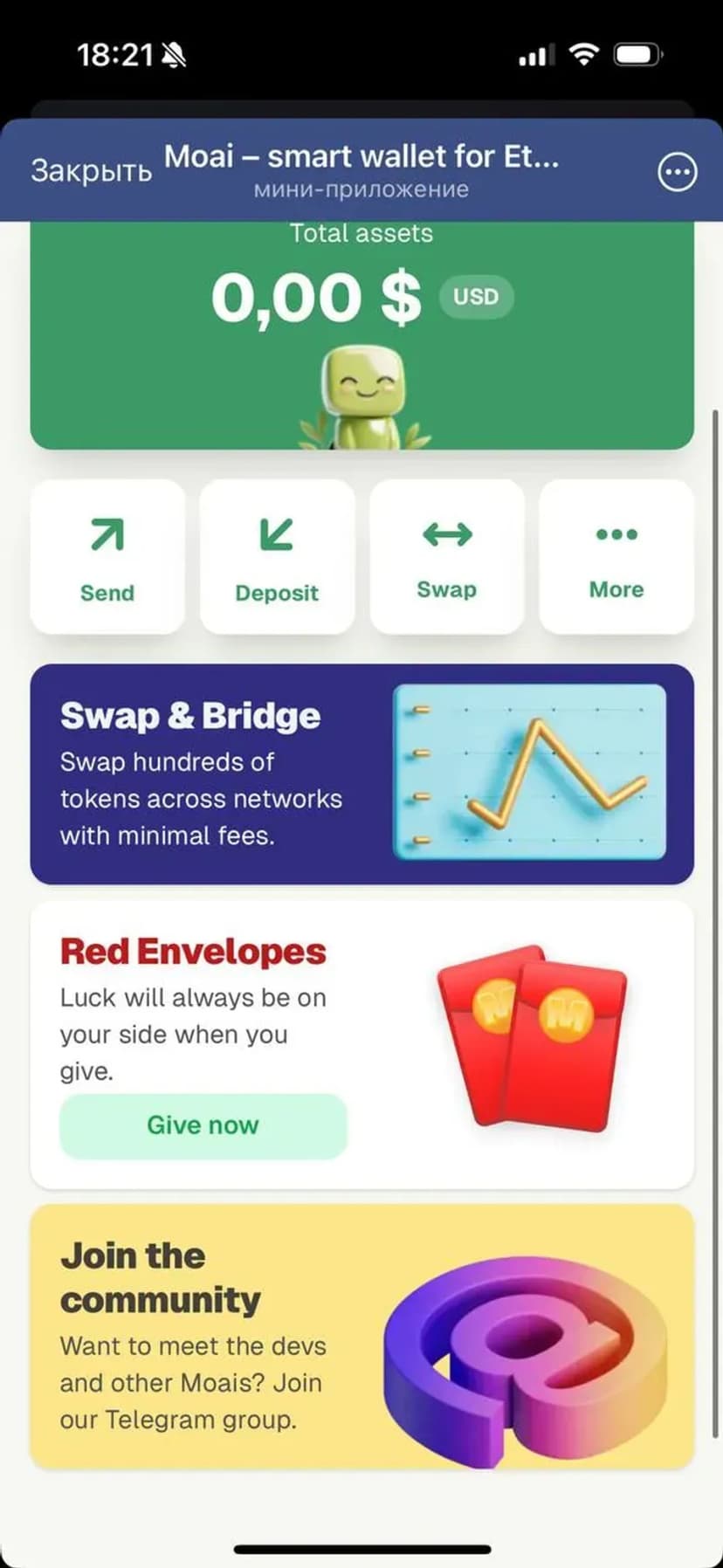
Task: Open the Swap & Bridge card
Action: (x=361, y=774)
